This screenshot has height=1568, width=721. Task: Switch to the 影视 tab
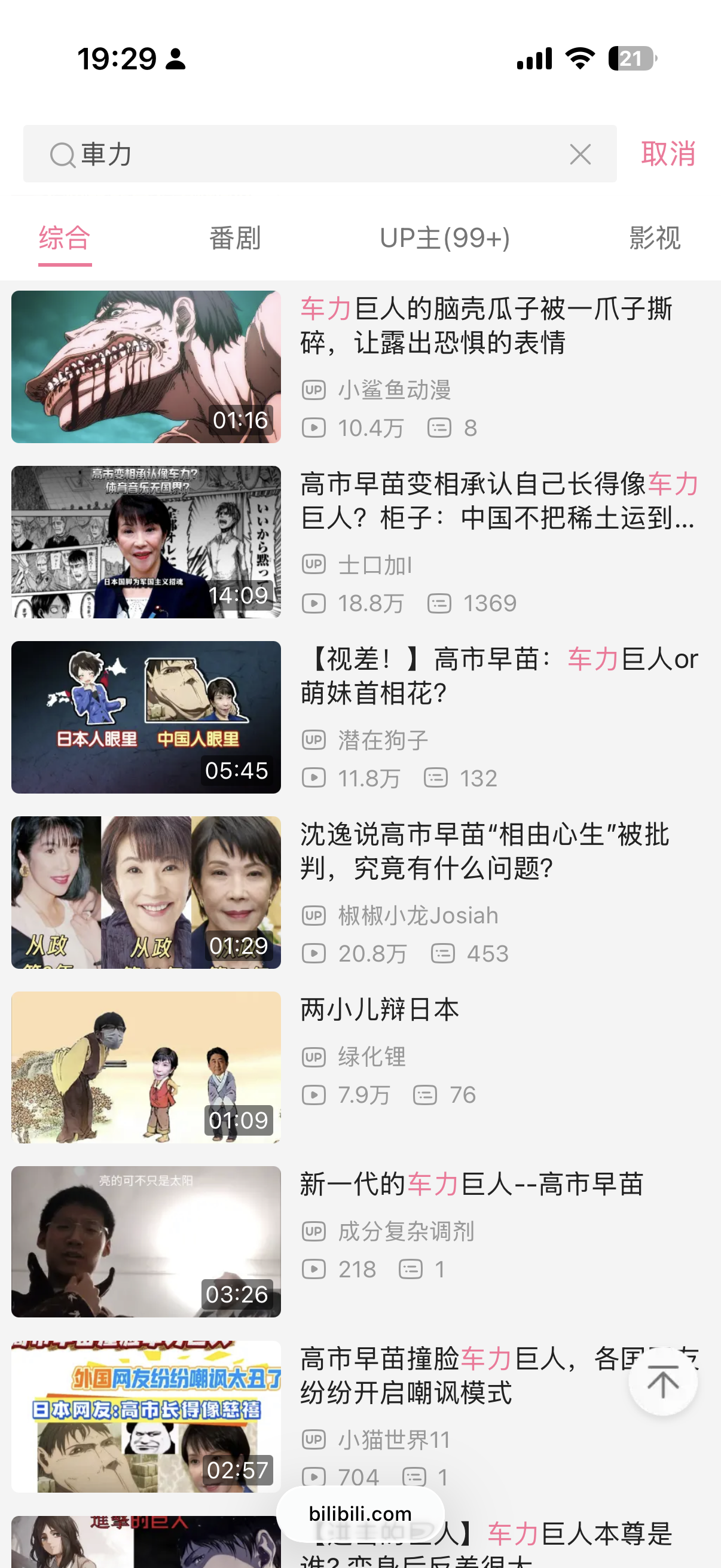(x=655, y=238)
